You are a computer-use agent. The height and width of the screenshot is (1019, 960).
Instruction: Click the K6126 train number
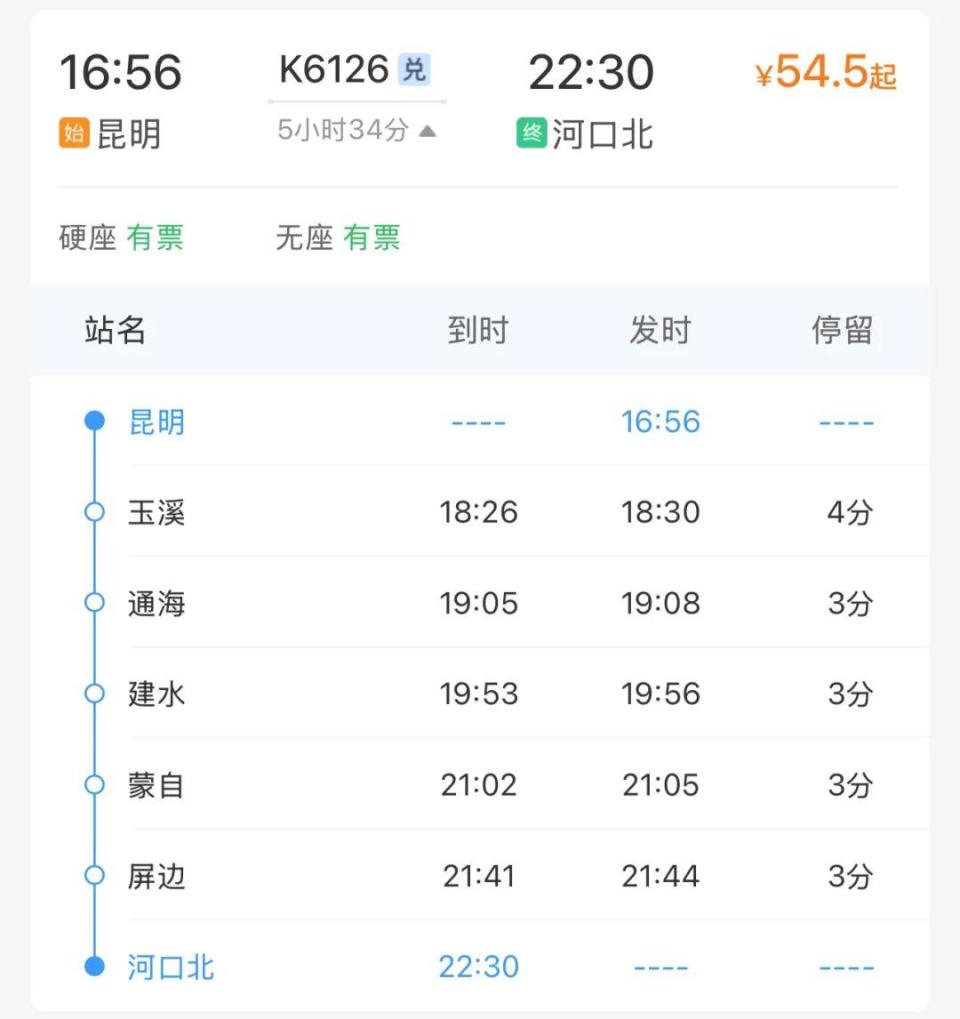(333, 68)
